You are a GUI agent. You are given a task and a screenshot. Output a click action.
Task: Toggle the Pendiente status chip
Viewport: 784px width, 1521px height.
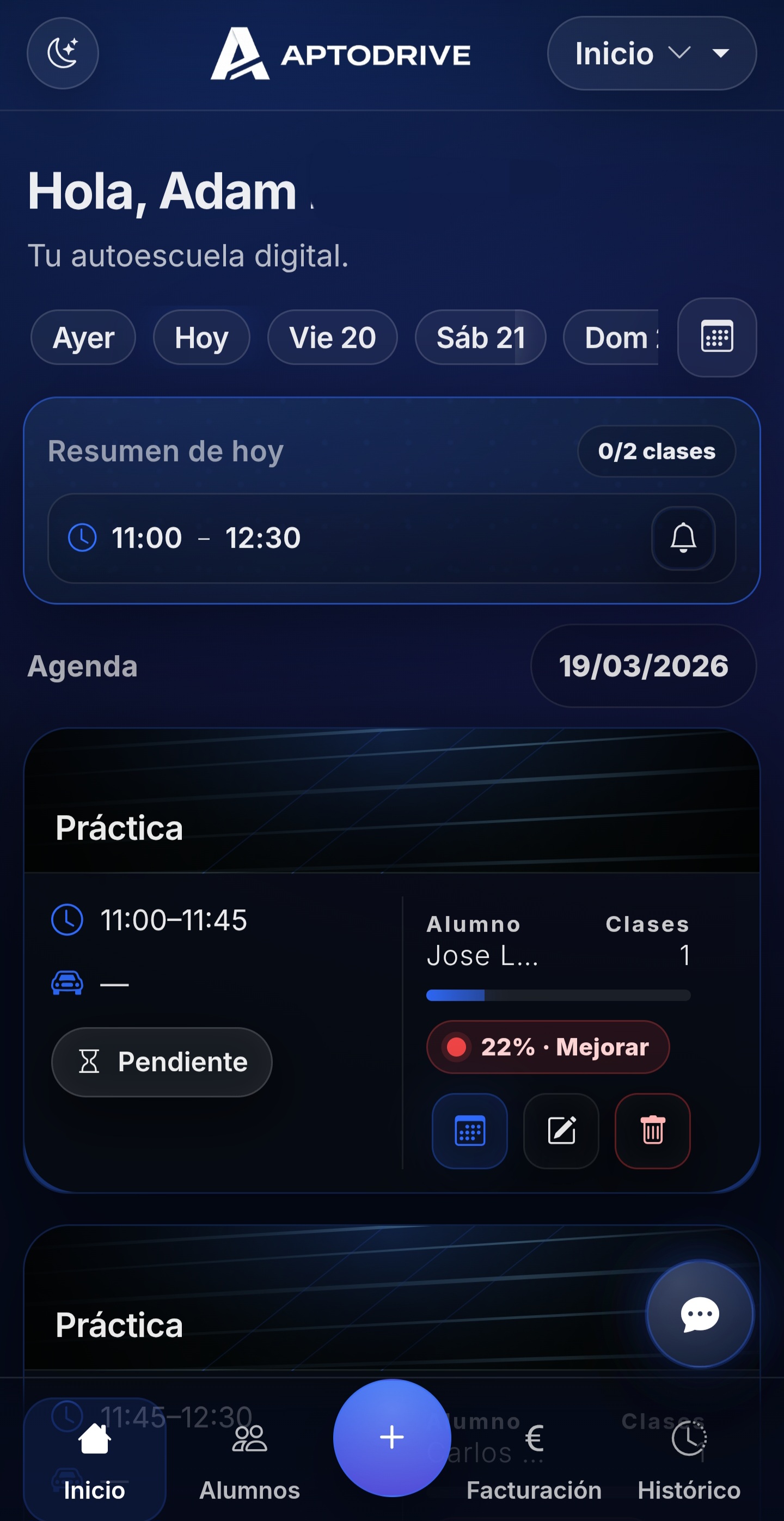(x=161, y=1061)
